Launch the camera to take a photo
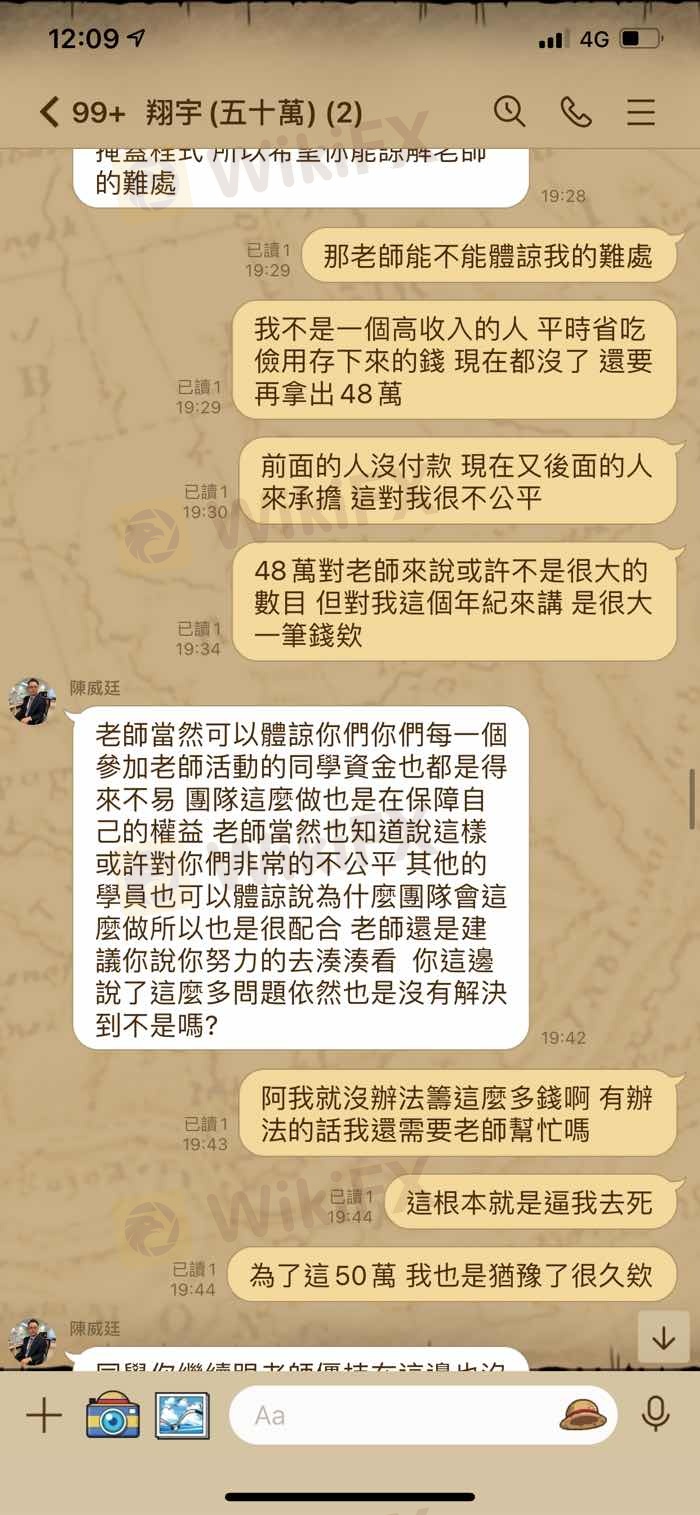 [111, 1415]
